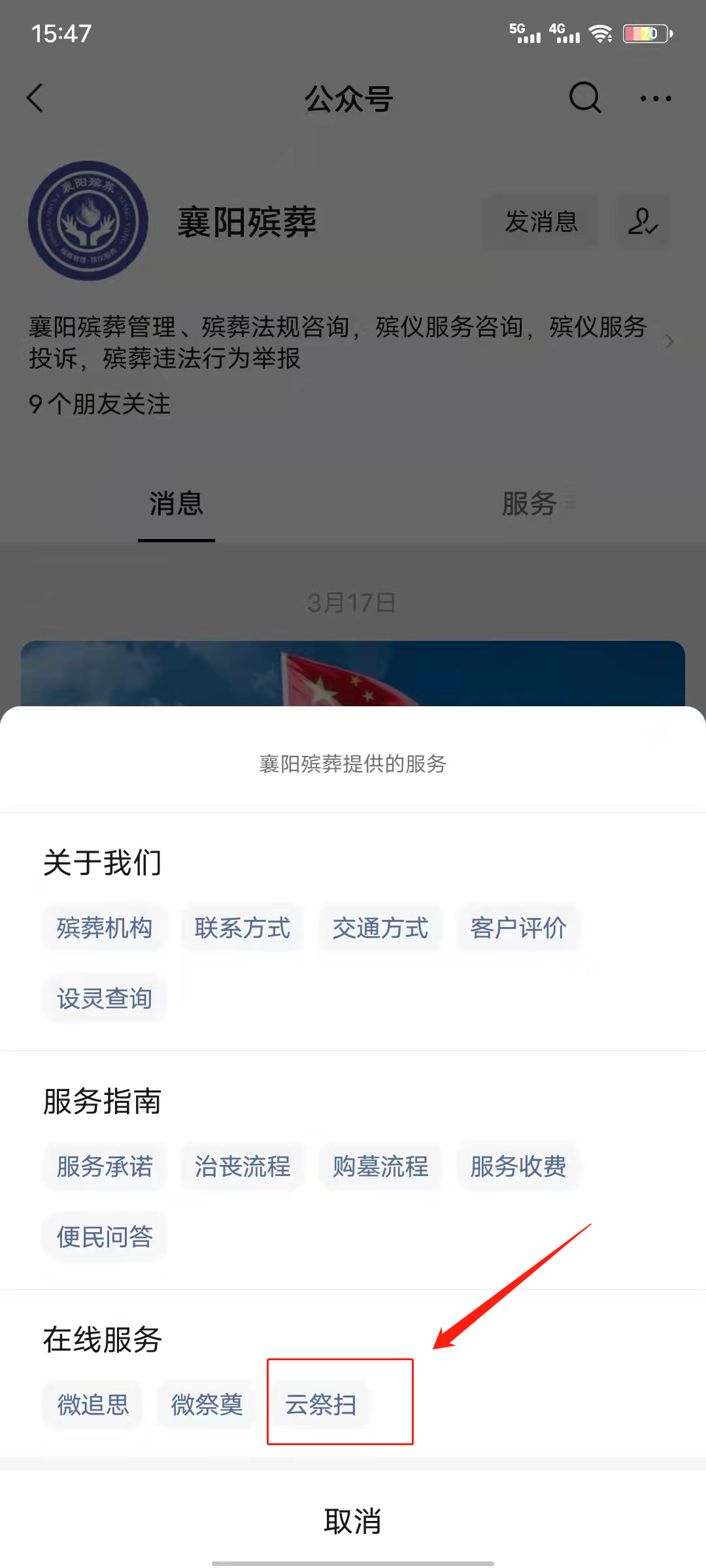View 联系方式 contact info
Screen dimensions: 706x1568
pyautogui.click(x=243, y=928)
